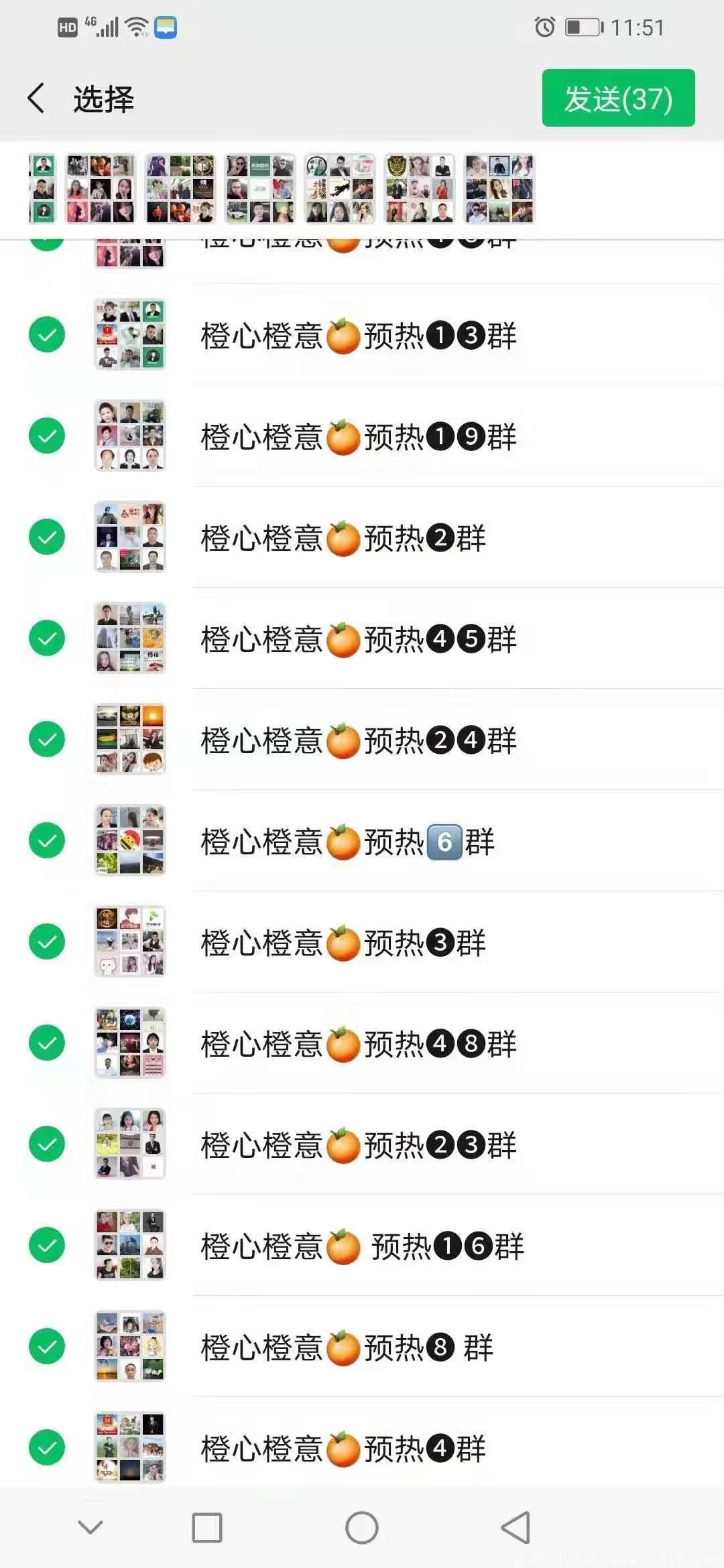Tap the system home button

362,1528
